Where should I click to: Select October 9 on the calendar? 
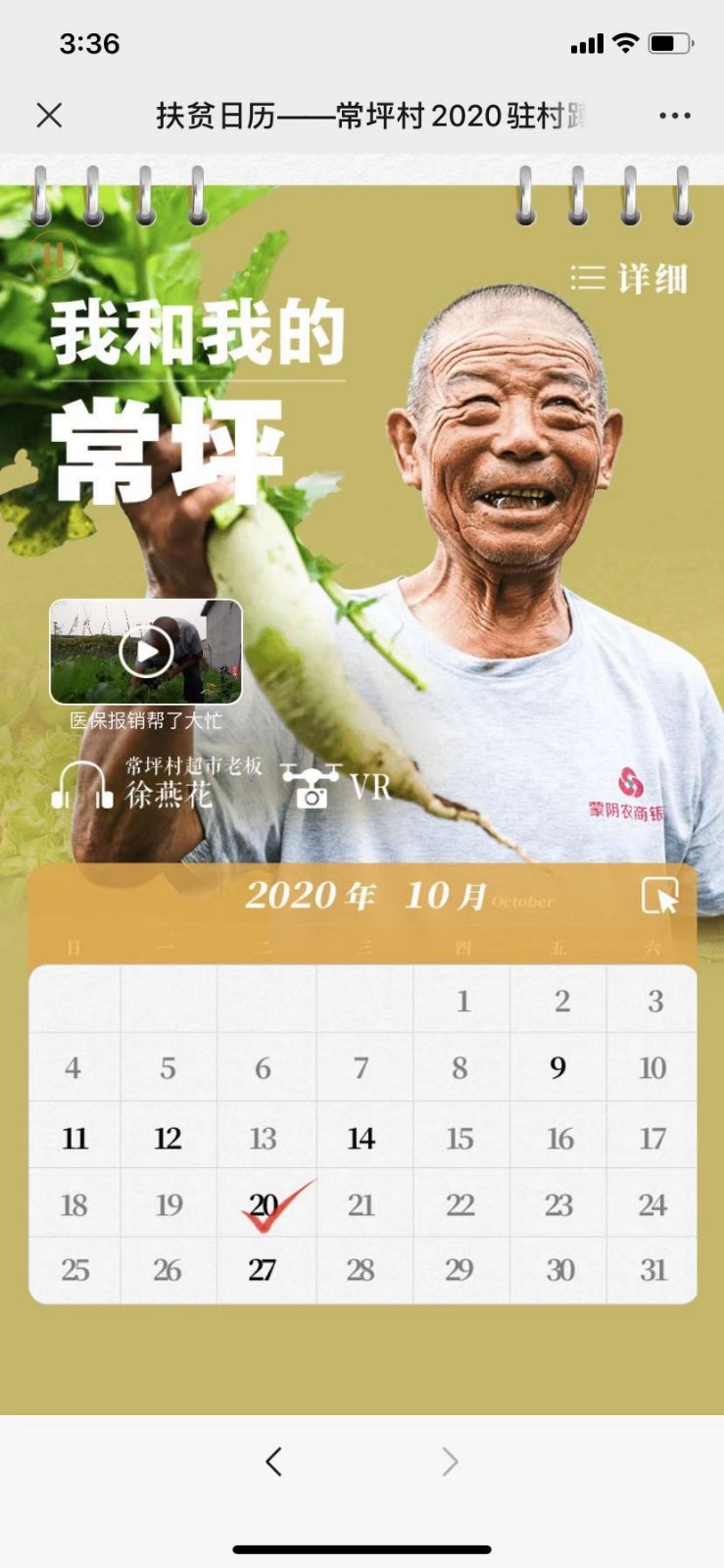tap(558, 1067)
